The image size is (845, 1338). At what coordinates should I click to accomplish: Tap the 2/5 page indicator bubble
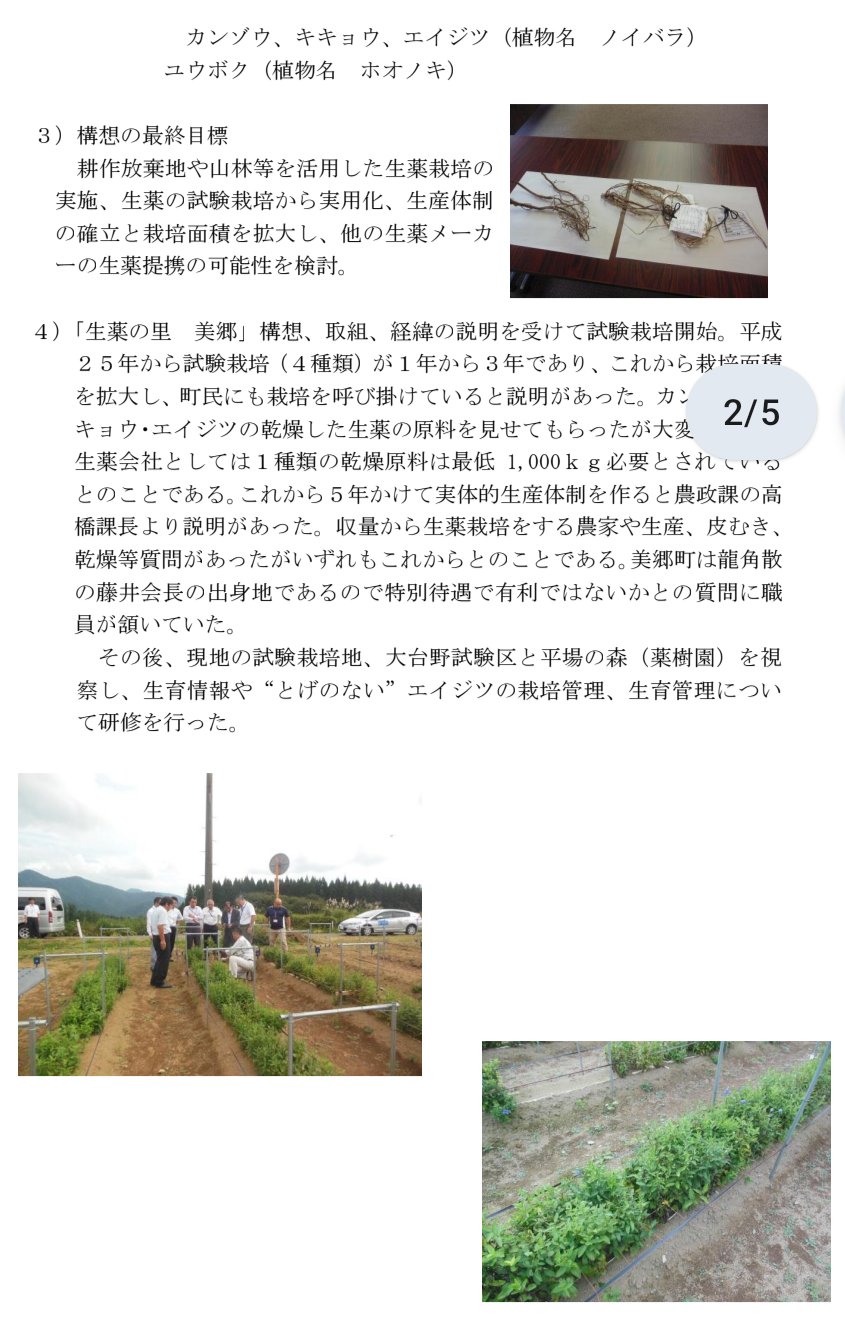[751, 413]
